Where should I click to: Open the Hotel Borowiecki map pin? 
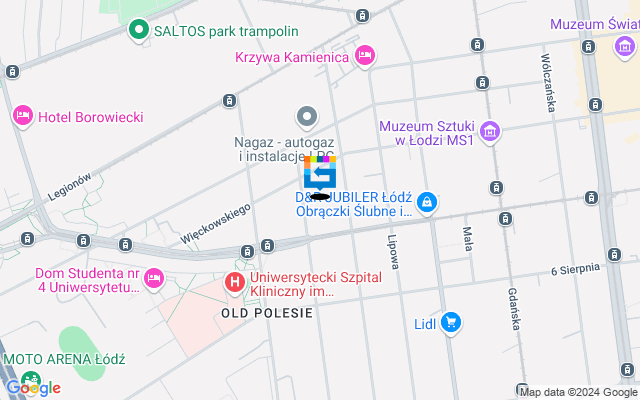point(23,116)
